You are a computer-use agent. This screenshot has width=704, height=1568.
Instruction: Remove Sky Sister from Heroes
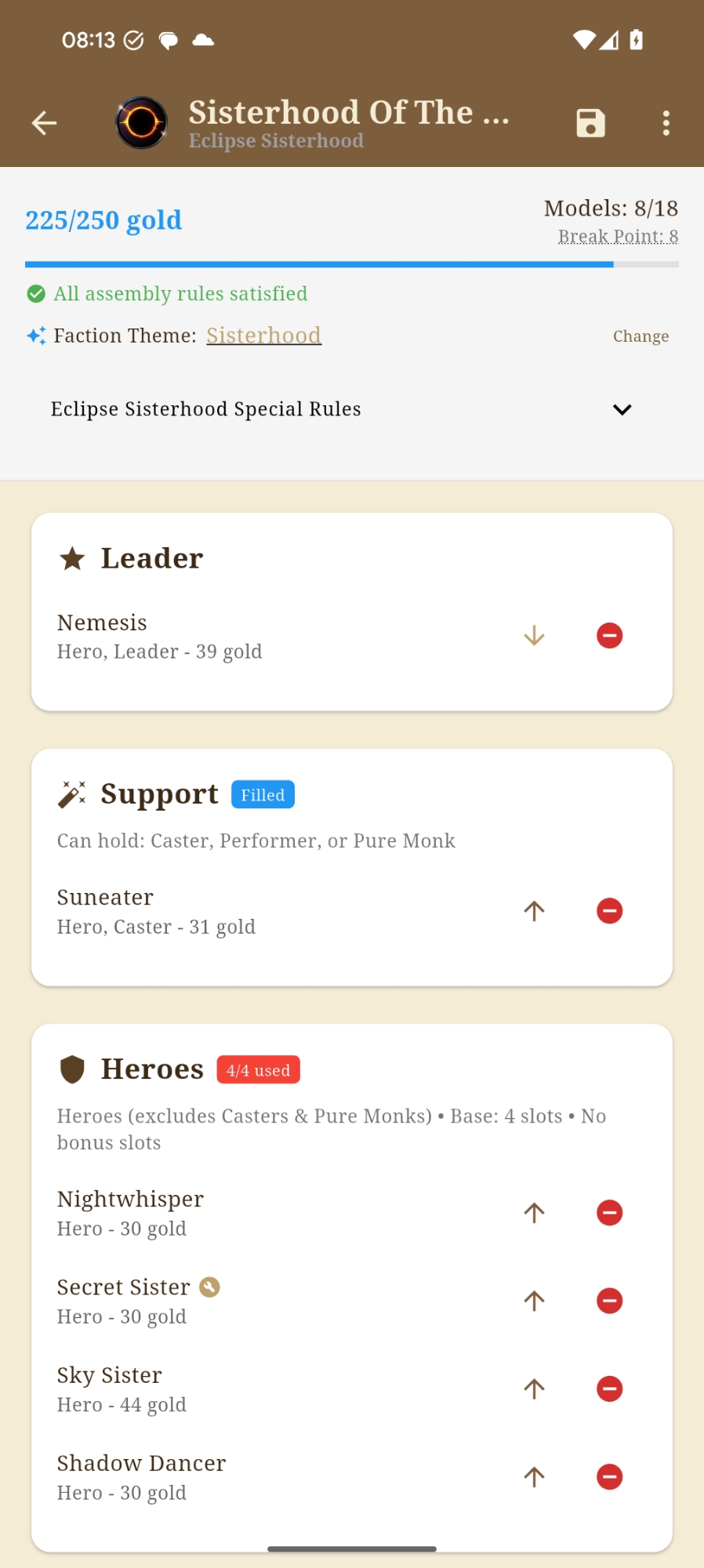pyautogui.click(x=609, y=1388)
